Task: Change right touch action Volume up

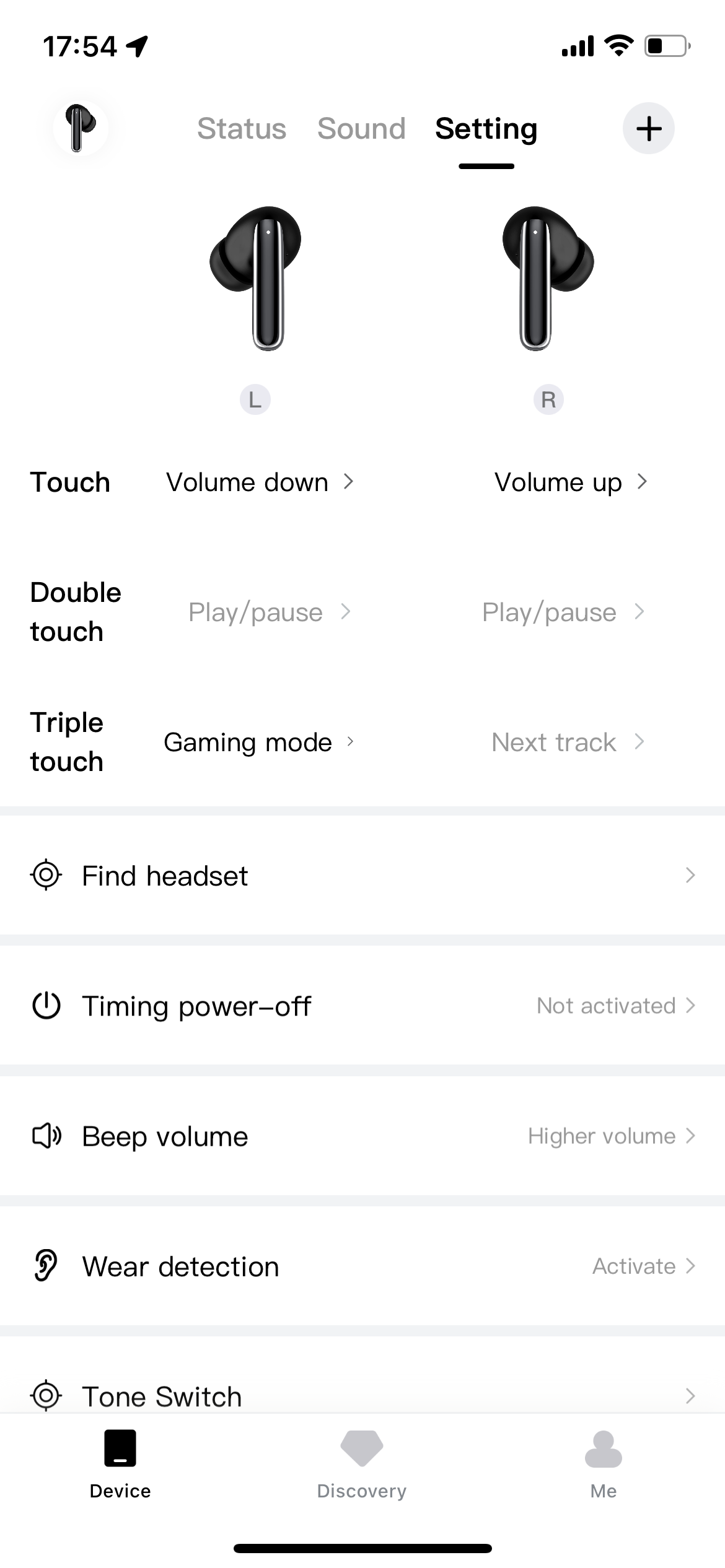Action: point(571,482)
